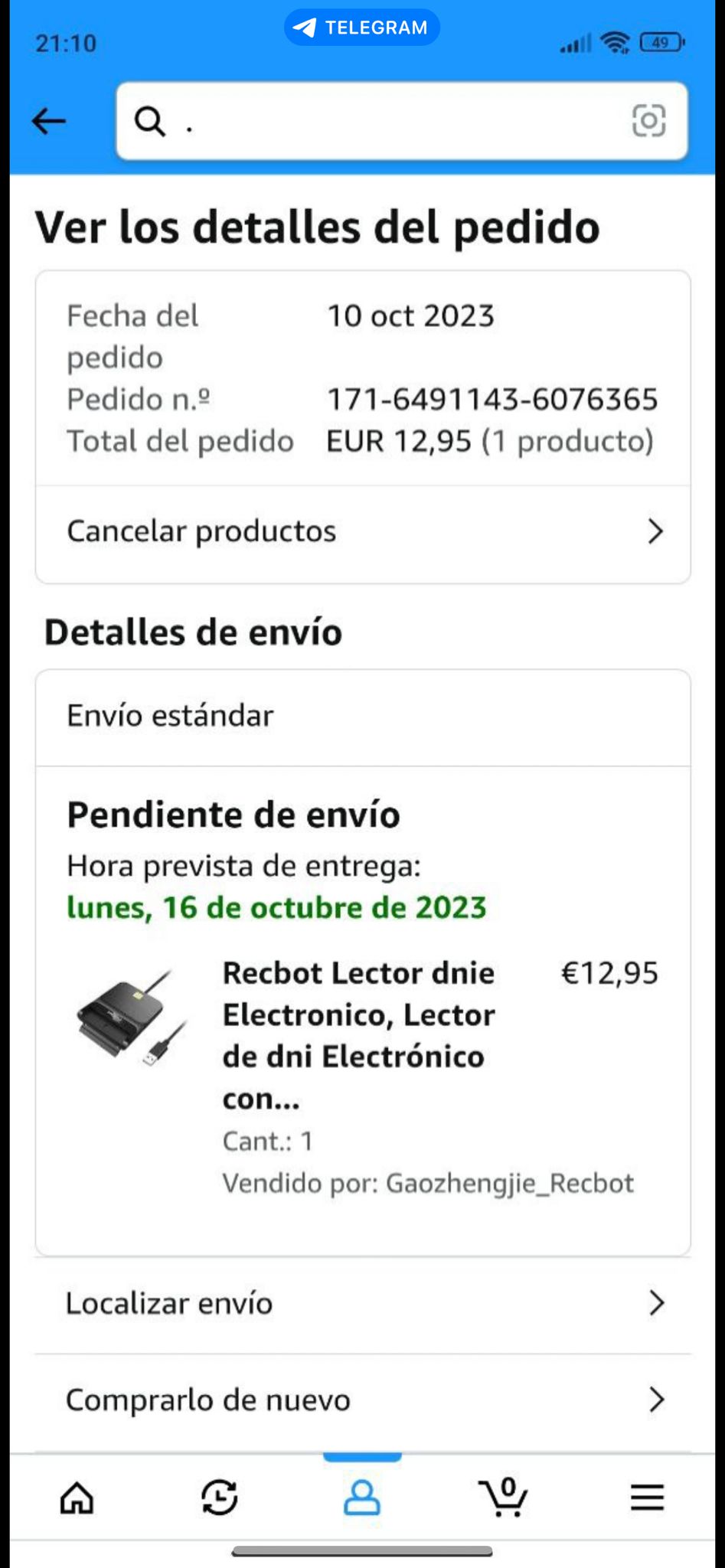725x1568 pixels.
Task: Open Cancelar productos
Action: click(363, 531)
